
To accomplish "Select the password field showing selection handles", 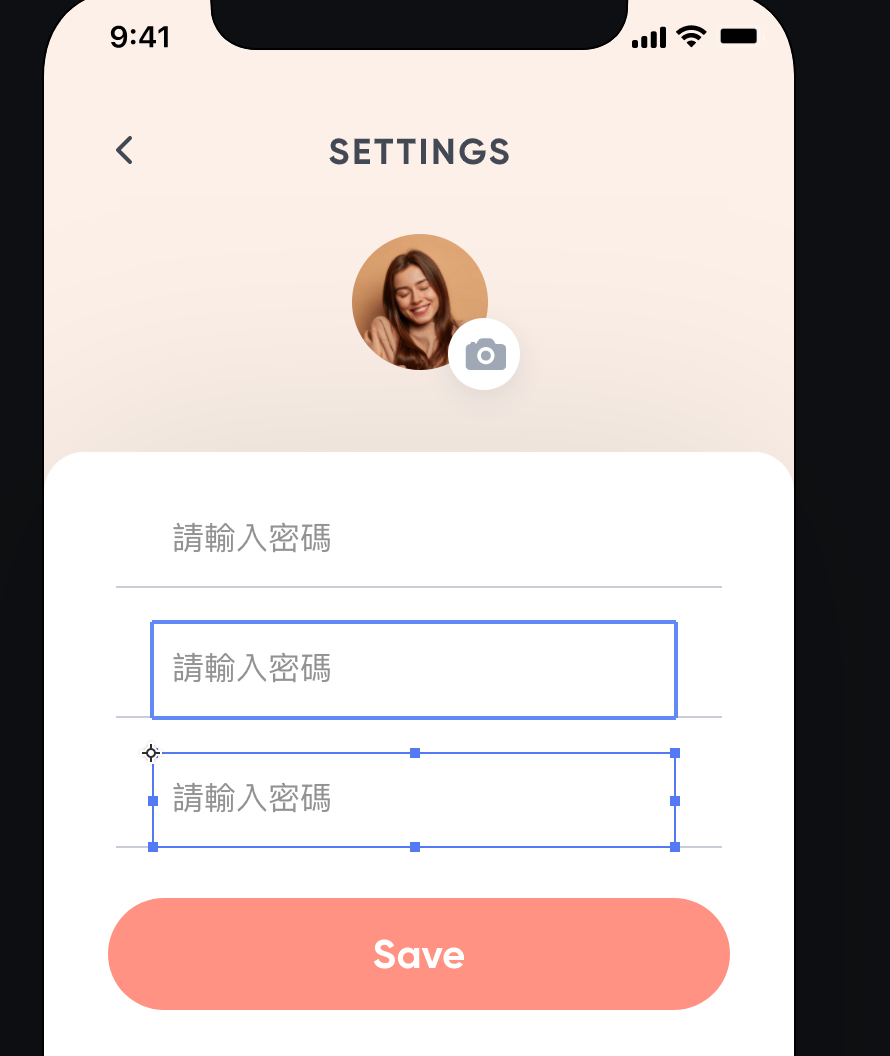I will pyautogui.click(x=413, y=799).
